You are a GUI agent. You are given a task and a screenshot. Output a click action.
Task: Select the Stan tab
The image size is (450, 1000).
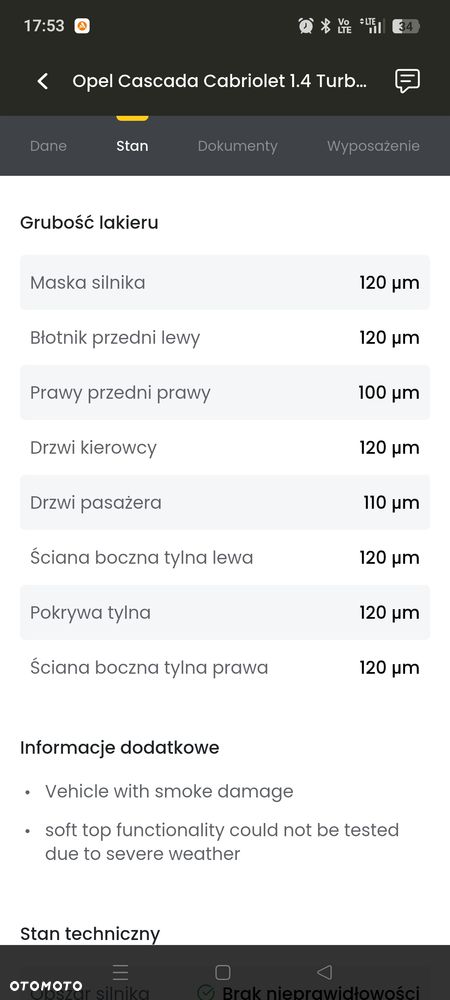coord(132,146)
